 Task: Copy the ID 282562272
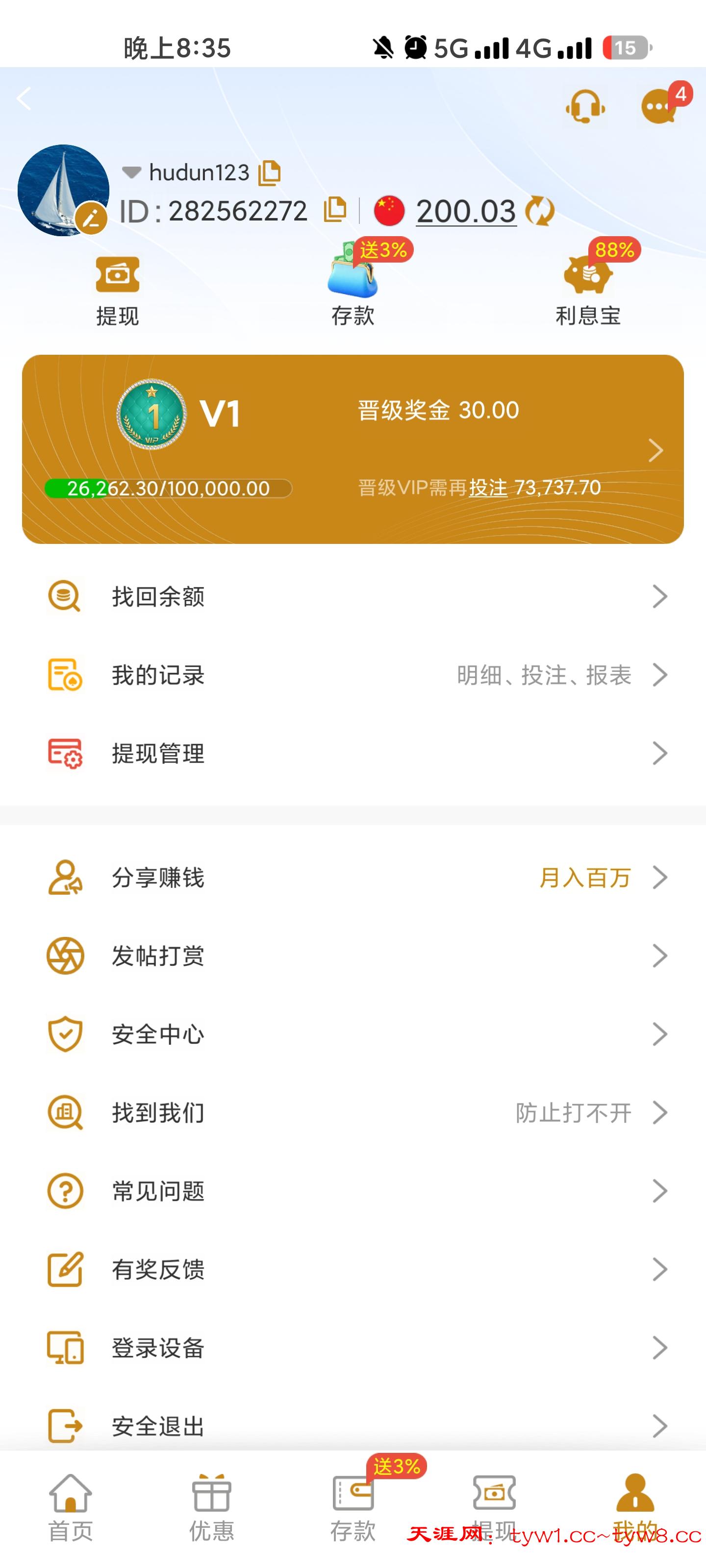(x=334, y=210)
